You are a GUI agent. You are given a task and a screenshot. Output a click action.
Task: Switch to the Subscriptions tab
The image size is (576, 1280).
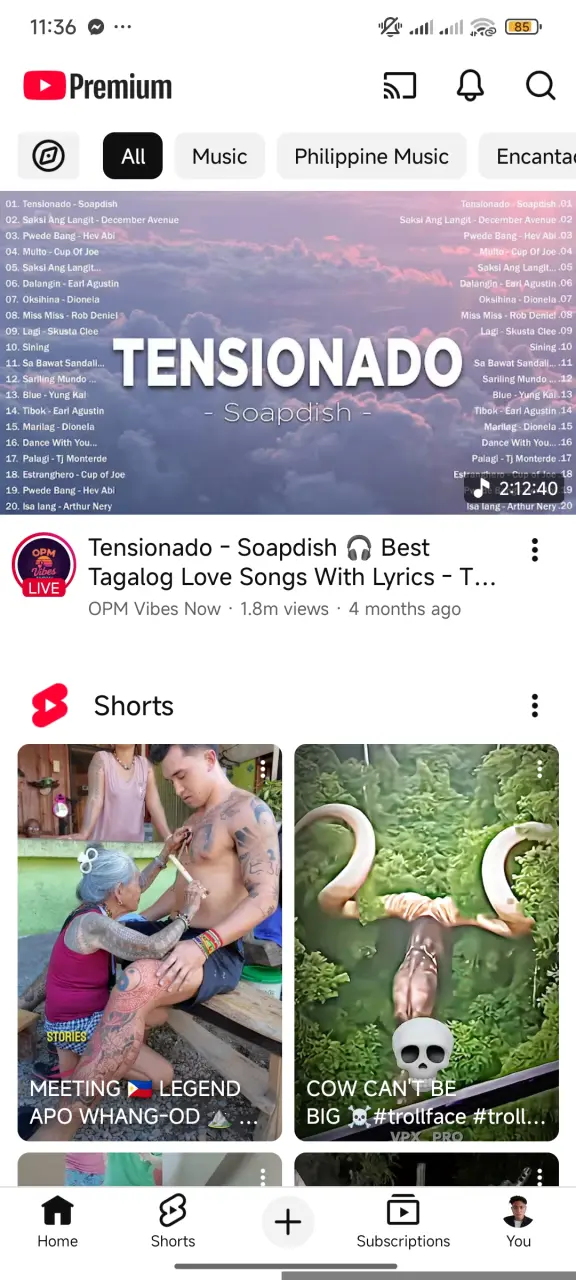coord(403,1222)
